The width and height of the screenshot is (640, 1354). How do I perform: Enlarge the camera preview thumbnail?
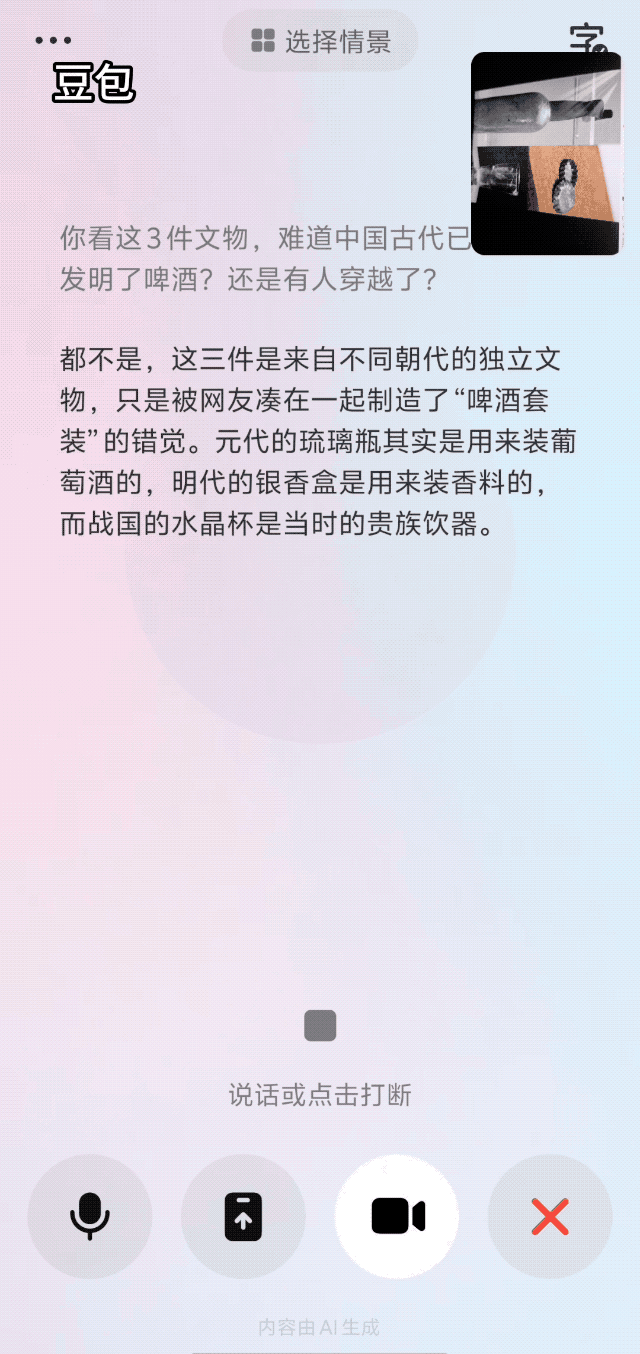point(546,154)
